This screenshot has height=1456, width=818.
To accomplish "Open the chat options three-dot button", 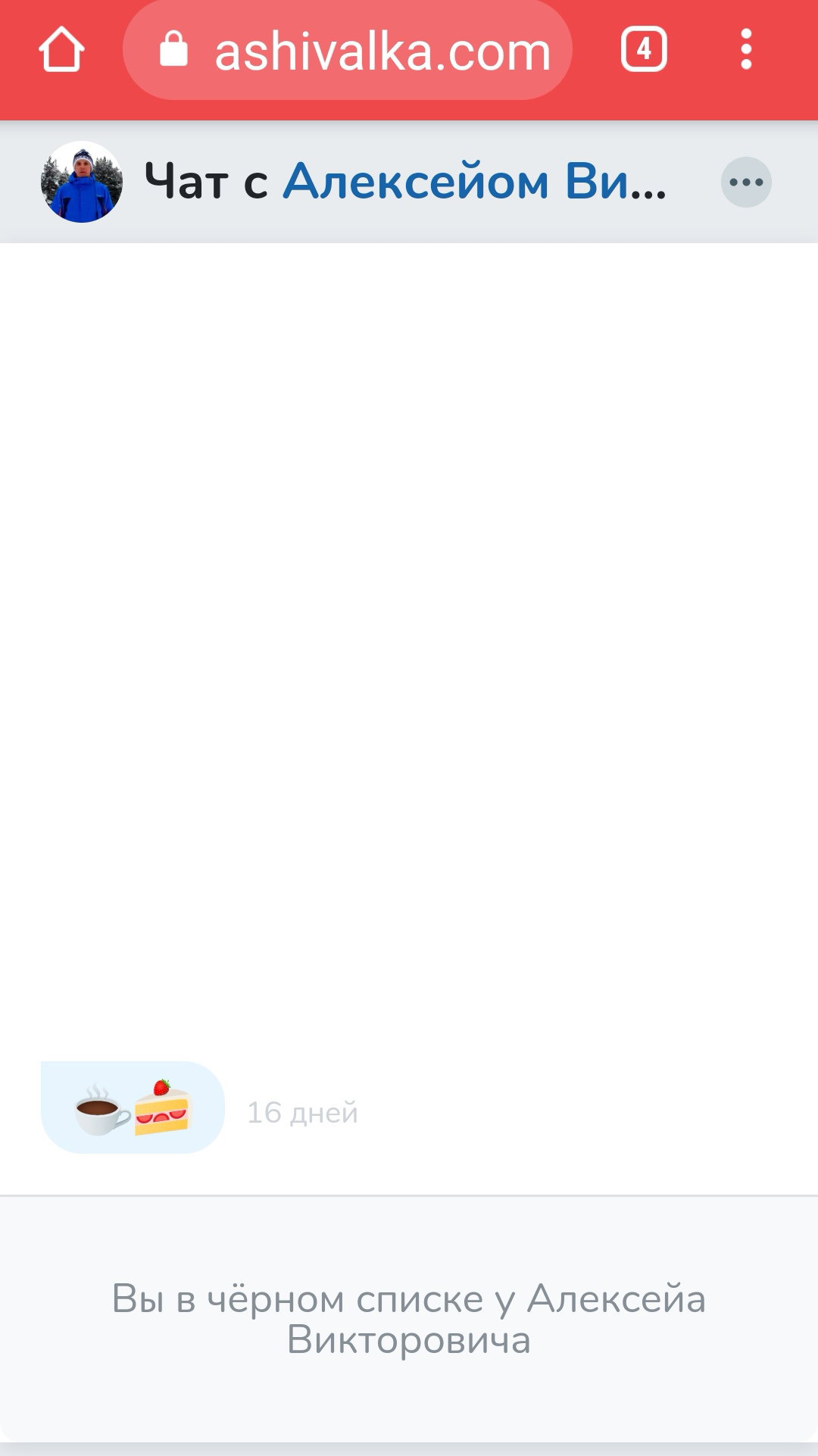I will click(x=746, y=182).
